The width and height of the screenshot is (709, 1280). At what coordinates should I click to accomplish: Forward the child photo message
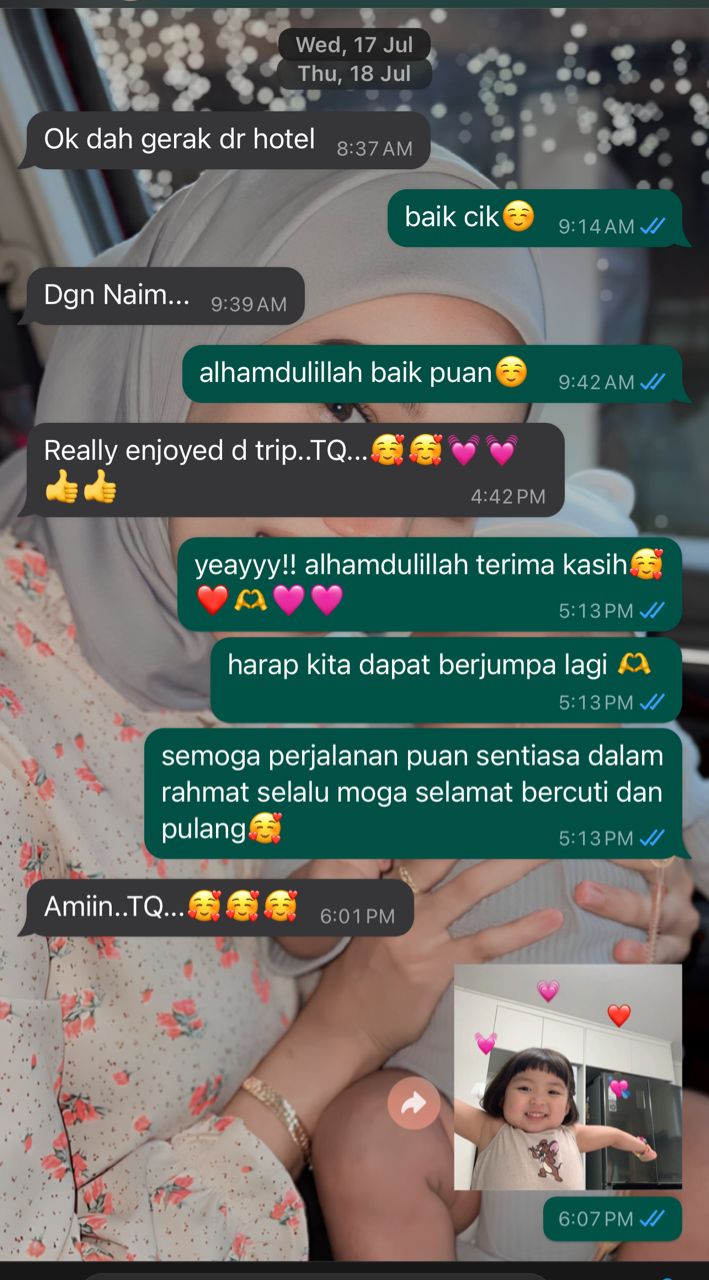coord(413,1103)
